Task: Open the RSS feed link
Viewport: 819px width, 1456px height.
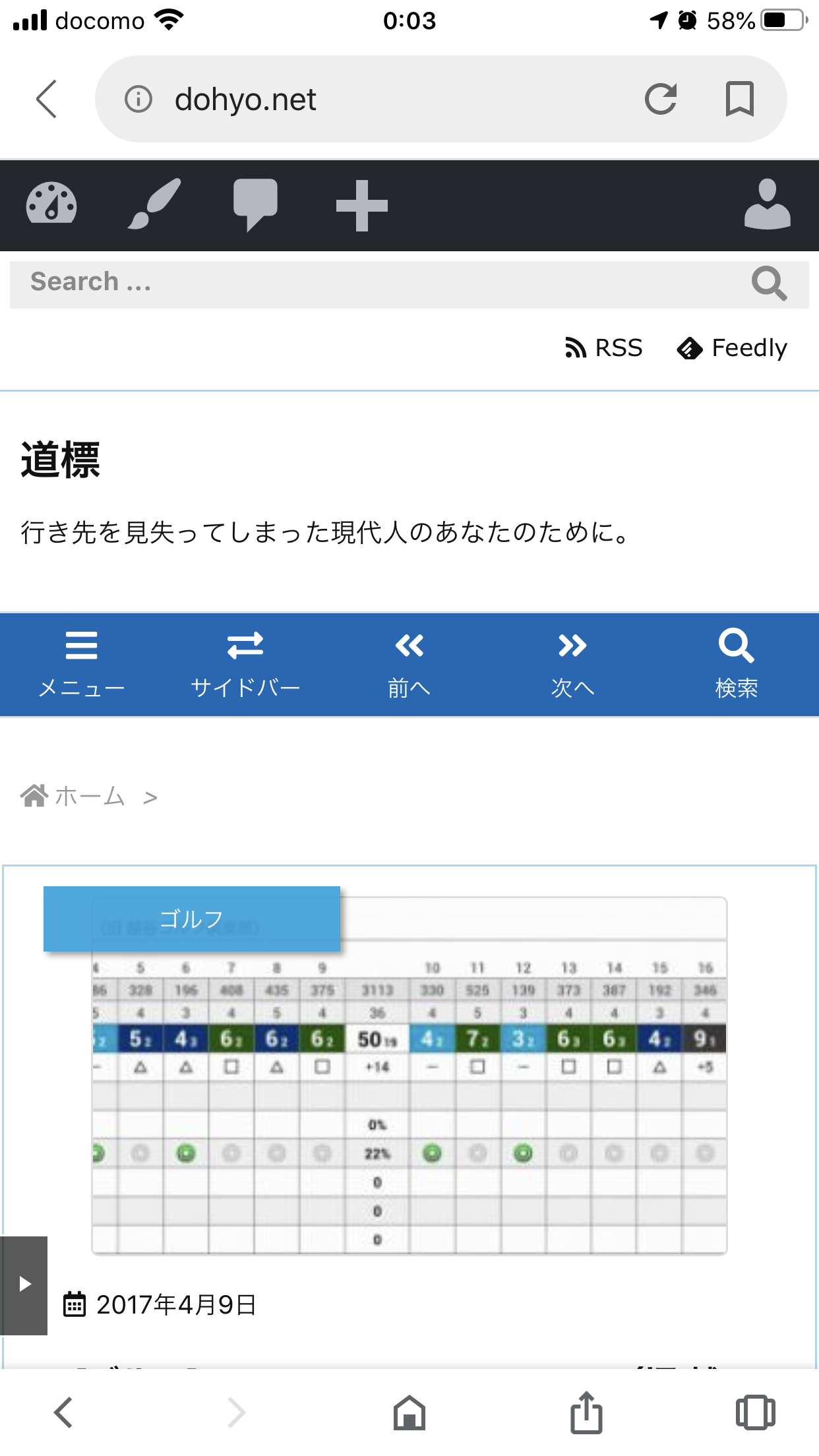Action: [604, 348]
